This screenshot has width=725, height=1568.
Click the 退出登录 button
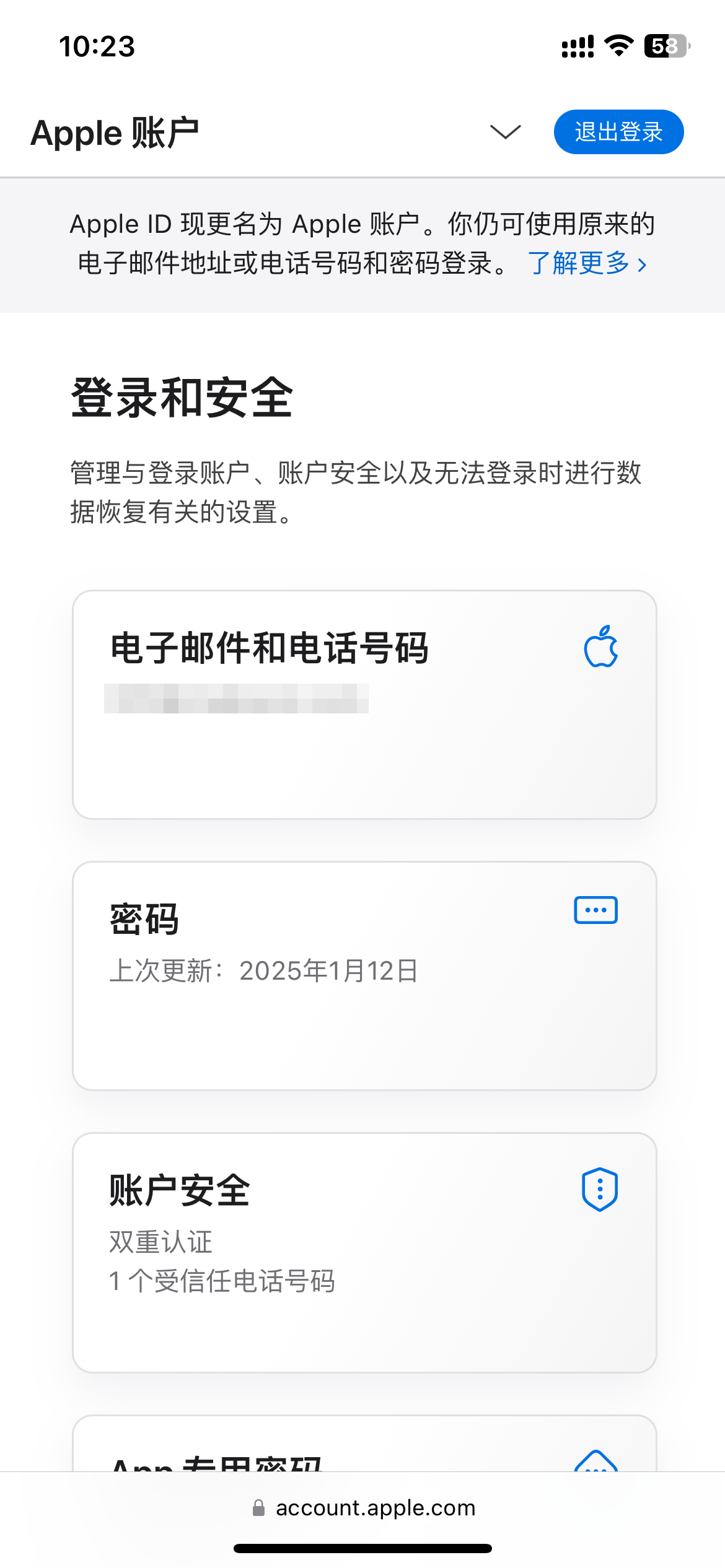pyautogui.click(x=618, y=131)
